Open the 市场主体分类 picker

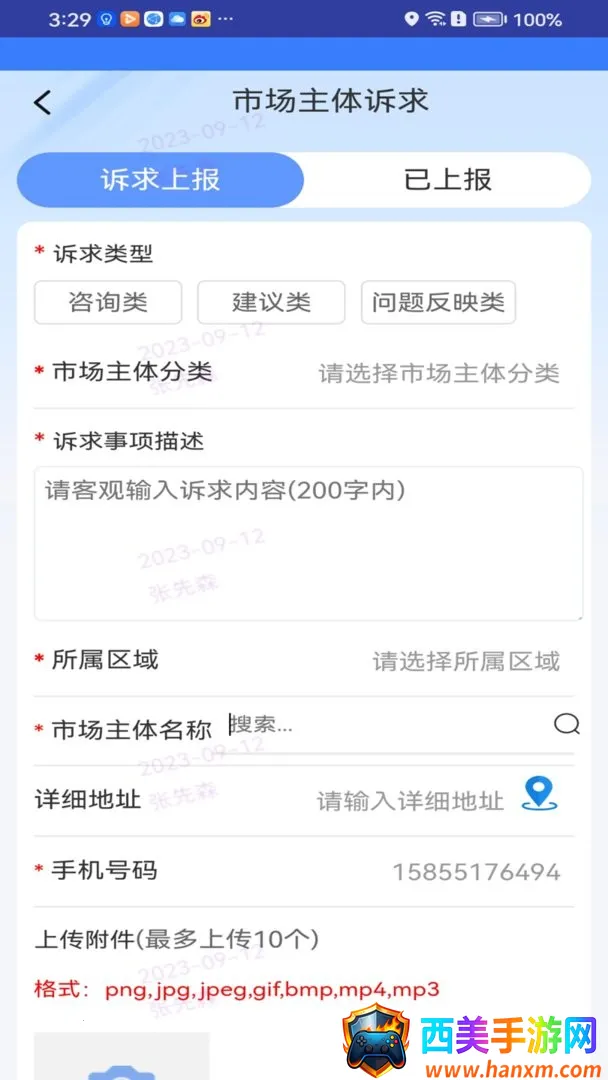(438, 373)
